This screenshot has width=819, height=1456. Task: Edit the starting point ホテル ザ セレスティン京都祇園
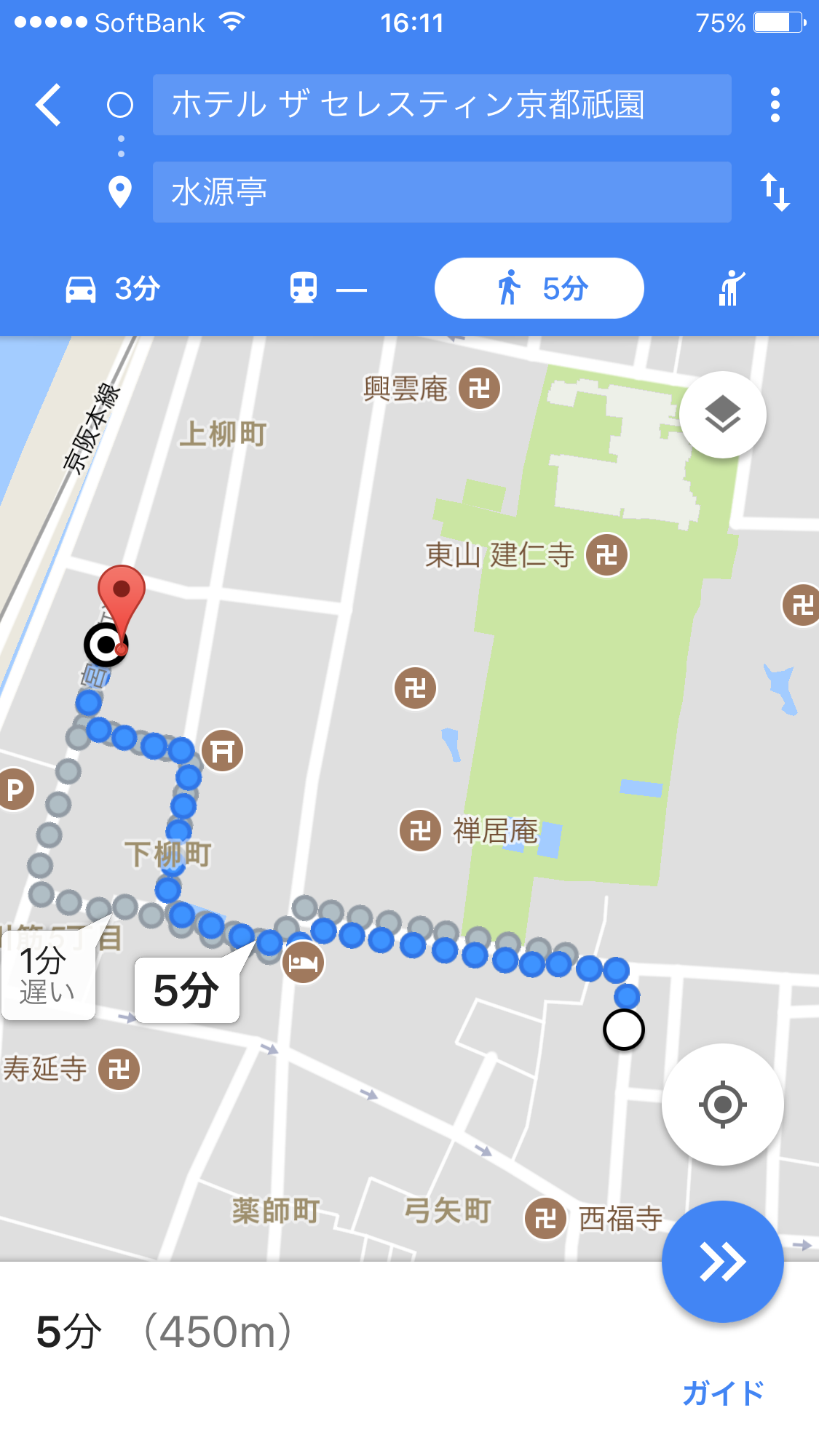pyautogui.click(x=441, y=105)
